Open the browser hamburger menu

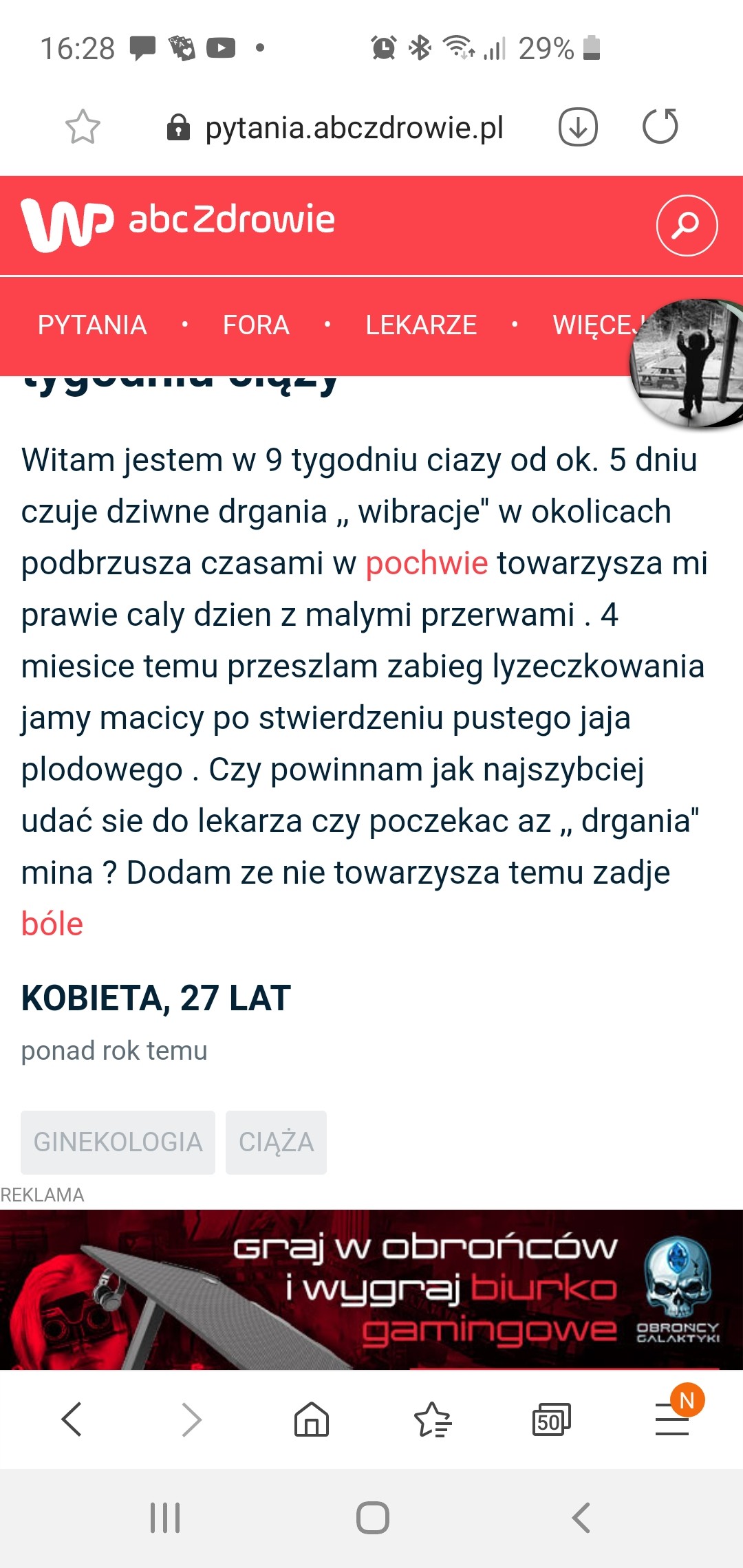tap(672, 1419)
